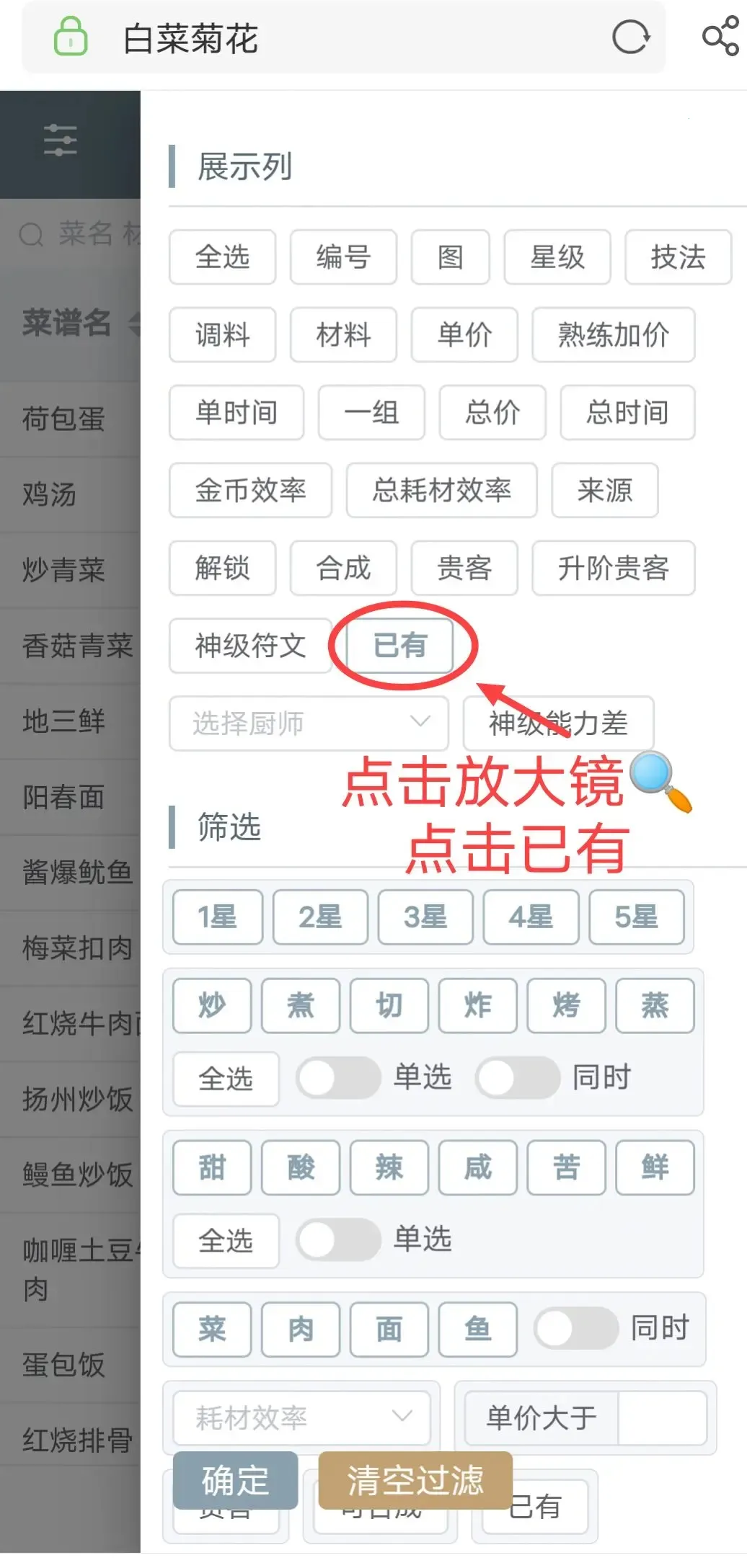747x1568 pixels.
Task: Toggle the 金币效率 column chip
Action: pos(250,491)
